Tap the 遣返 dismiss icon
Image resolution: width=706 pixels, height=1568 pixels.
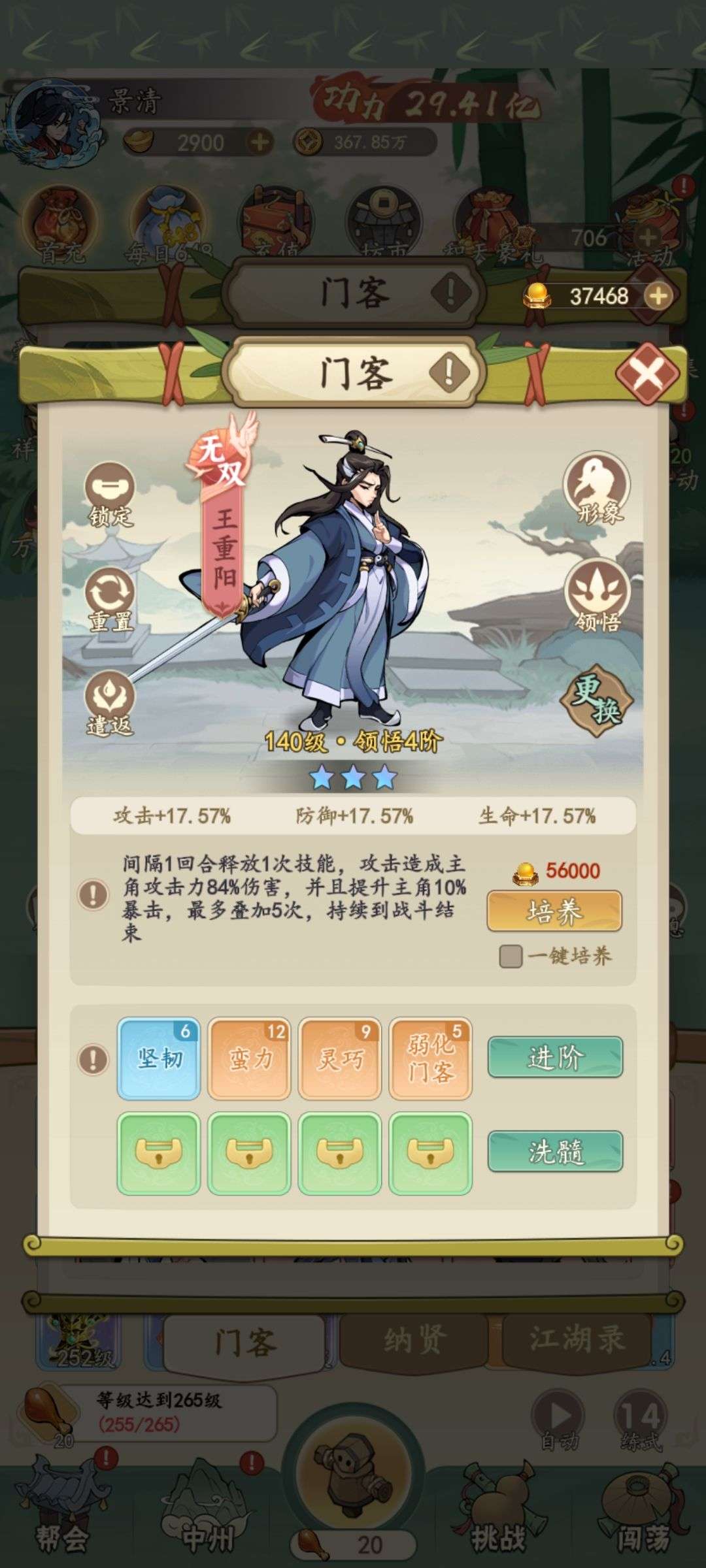(x=110, y=704)
